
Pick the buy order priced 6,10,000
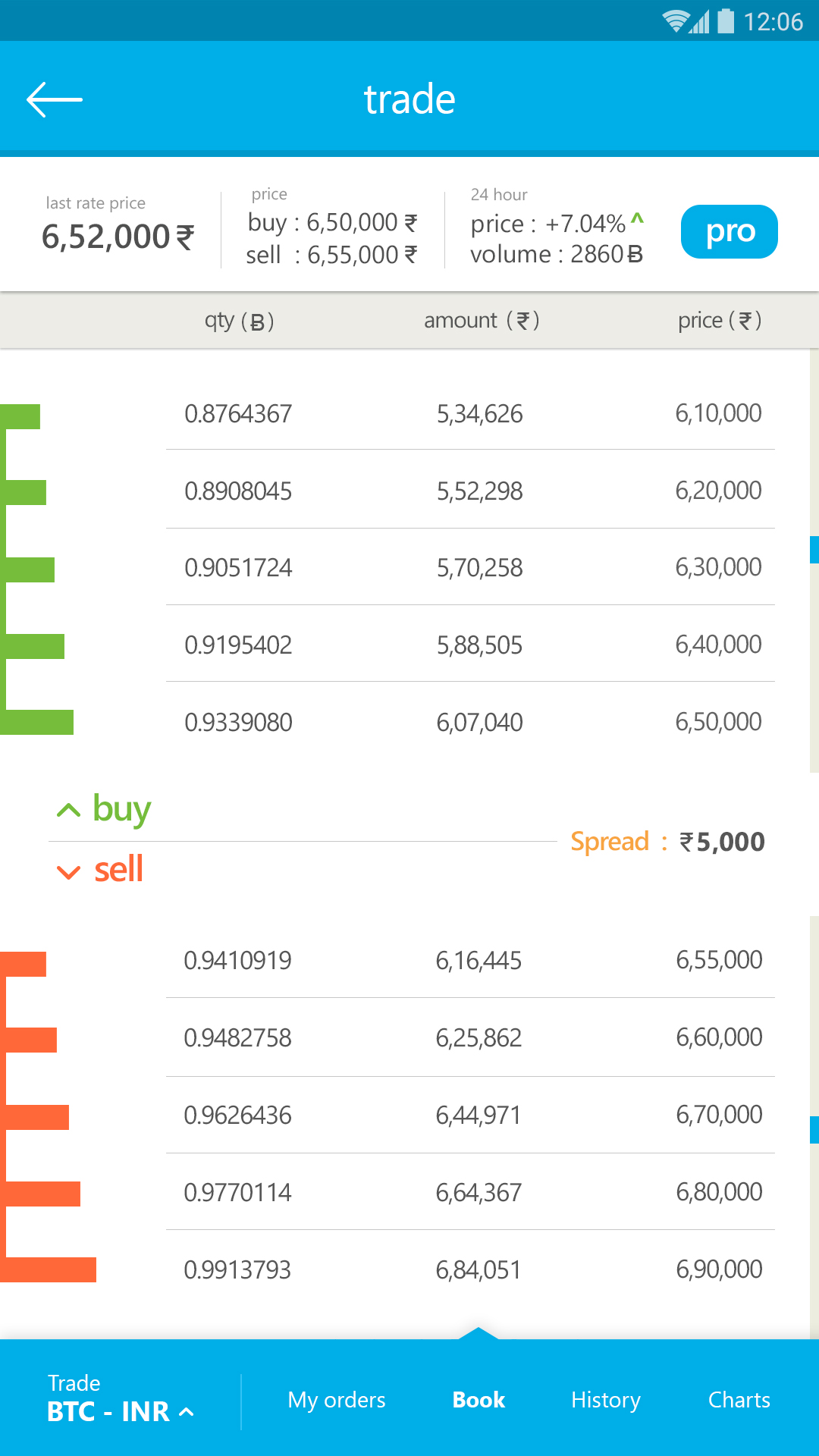pos(470,413)
